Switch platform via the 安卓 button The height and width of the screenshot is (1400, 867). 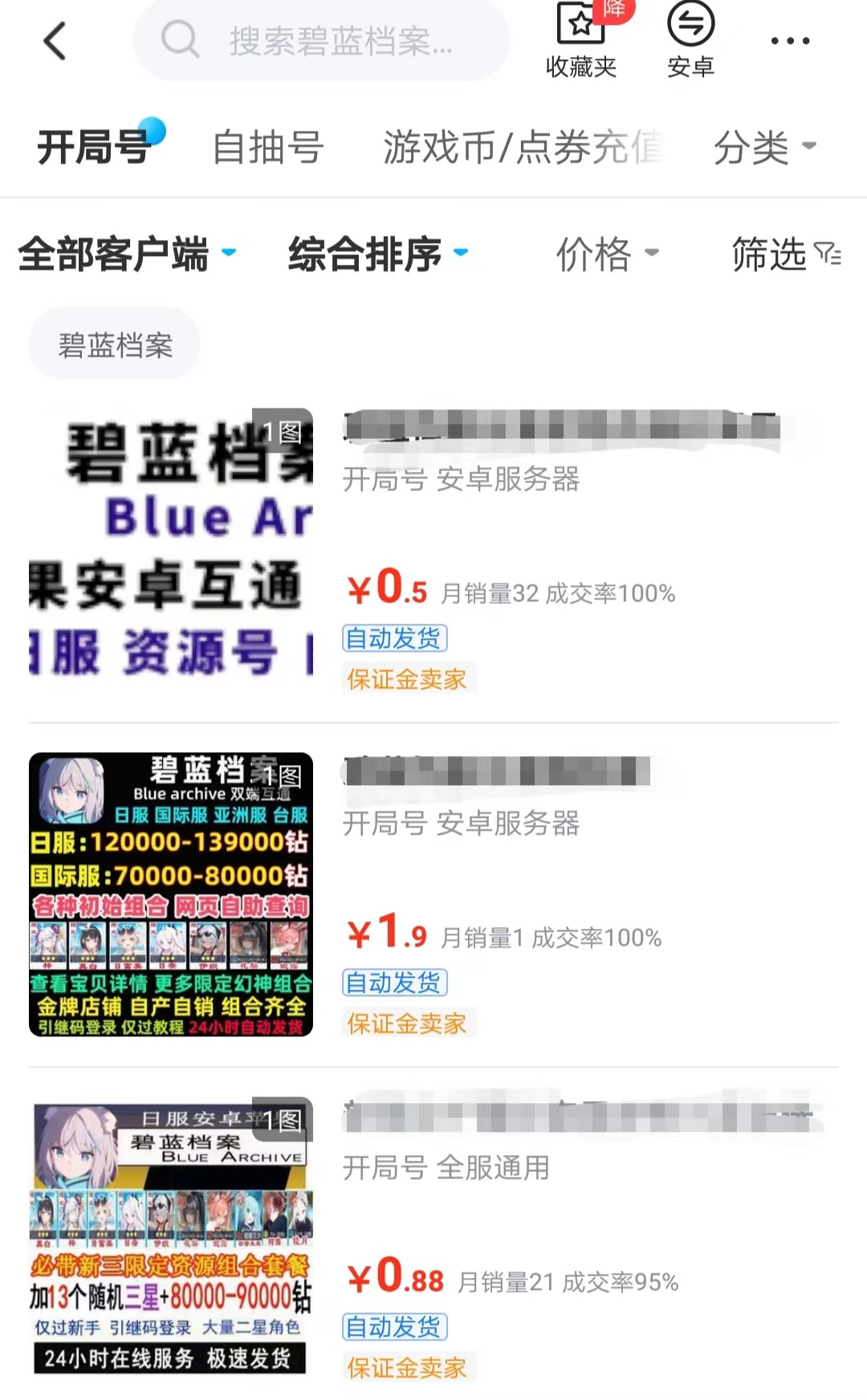[x=690, y=41]
